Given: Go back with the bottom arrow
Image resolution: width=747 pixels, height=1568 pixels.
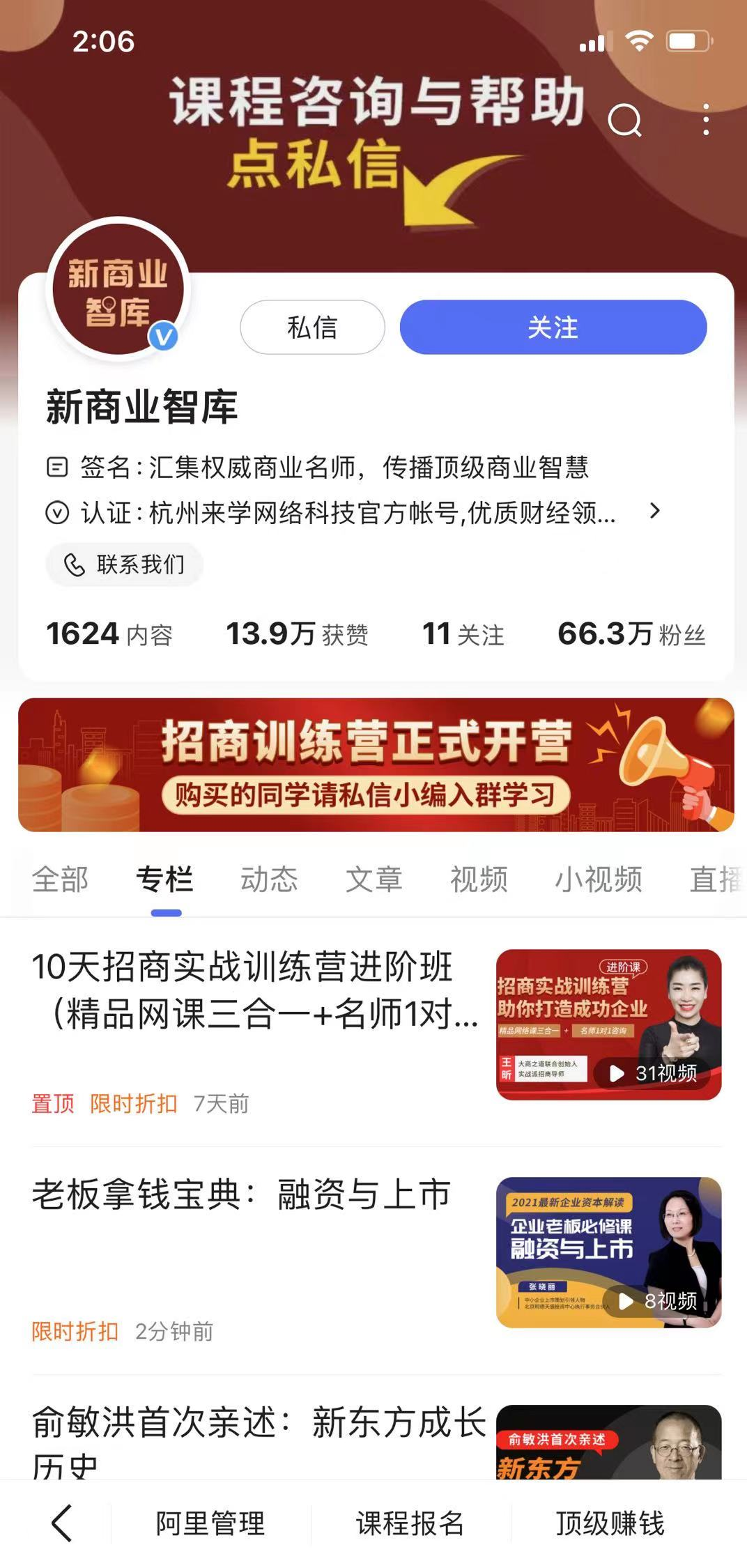Looking at the screenshot, I should [x=61, y=1523].
